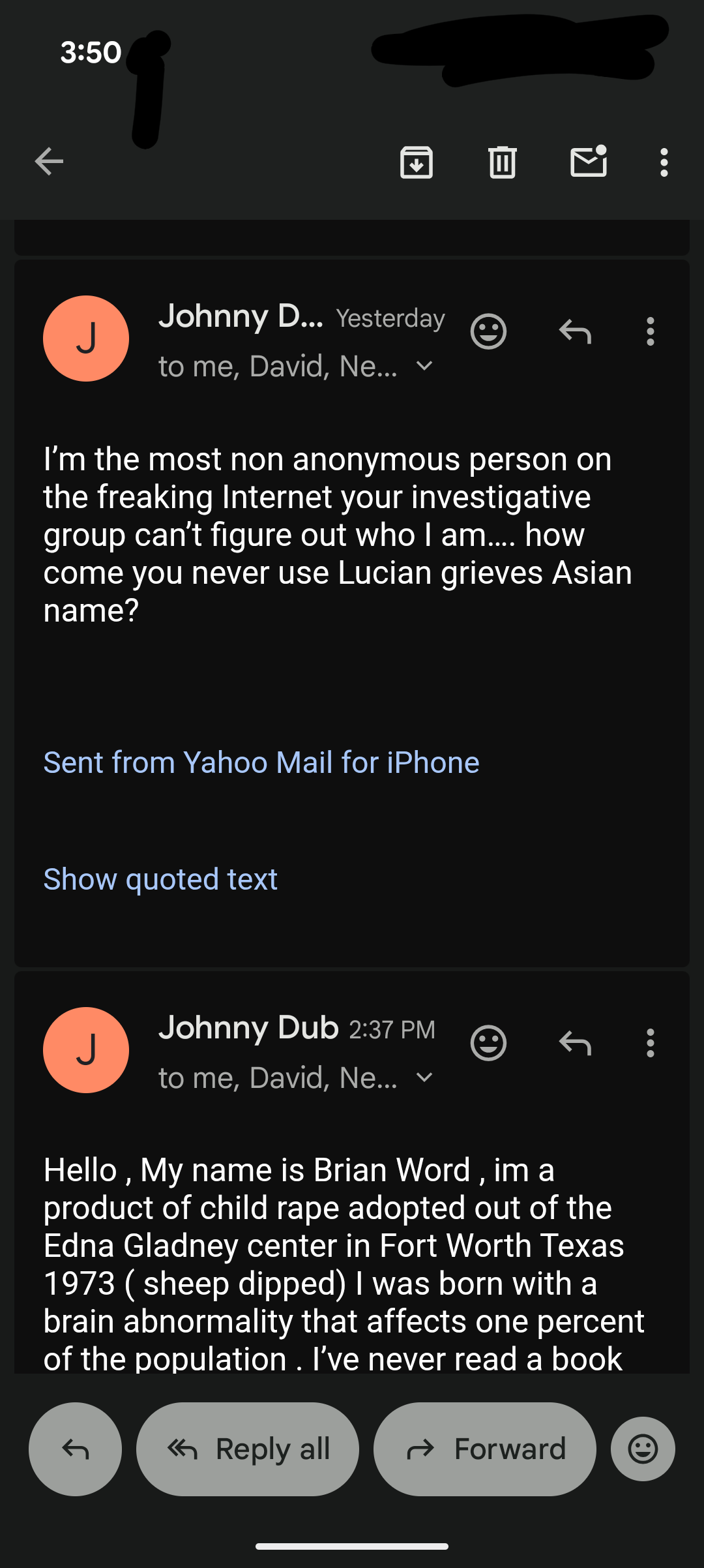This screenshot has width=704, height=1568.
Task: Delete this email thread
Action: pos(502,162)
